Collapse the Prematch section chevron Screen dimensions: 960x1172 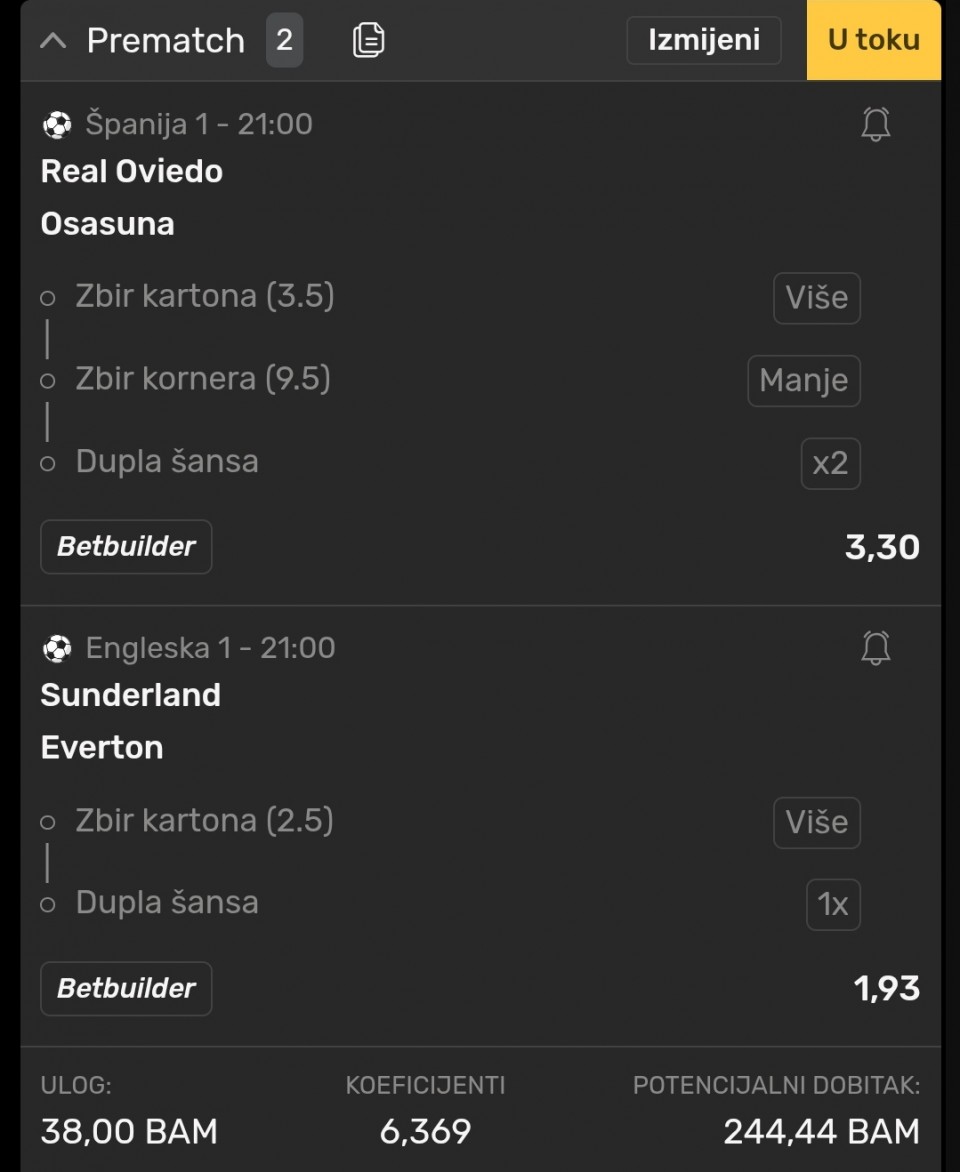point(53,41)
